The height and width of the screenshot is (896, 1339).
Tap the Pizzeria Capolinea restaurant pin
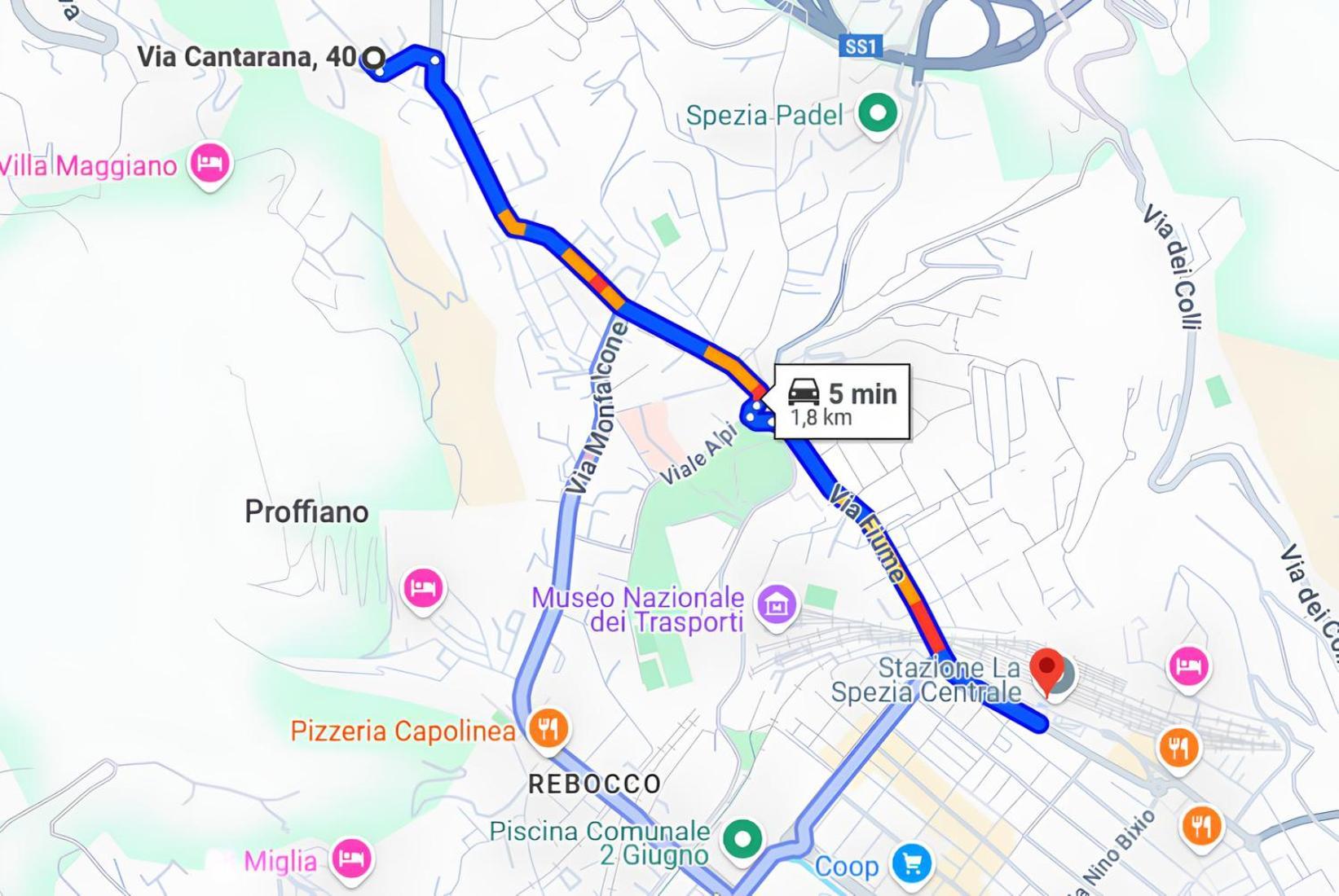[x=548, y=727]
